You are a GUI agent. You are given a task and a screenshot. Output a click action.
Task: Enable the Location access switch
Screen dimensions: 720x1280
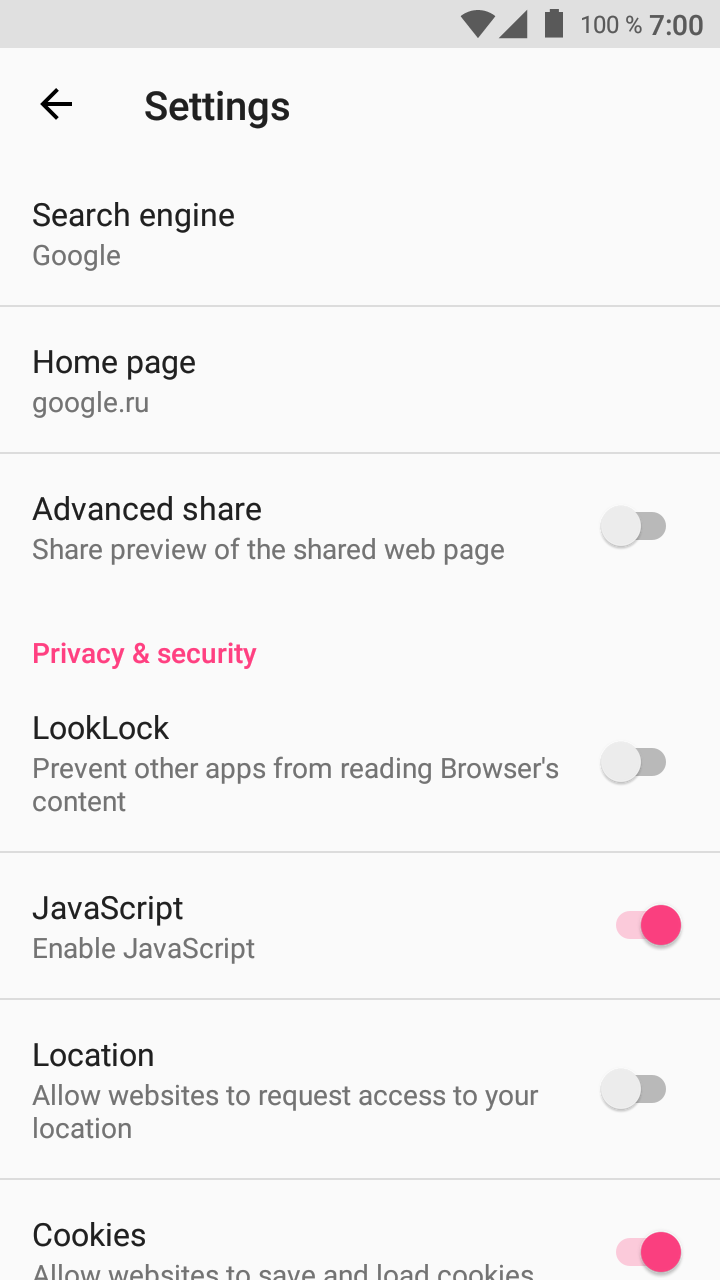click(x=634, y=1089)
